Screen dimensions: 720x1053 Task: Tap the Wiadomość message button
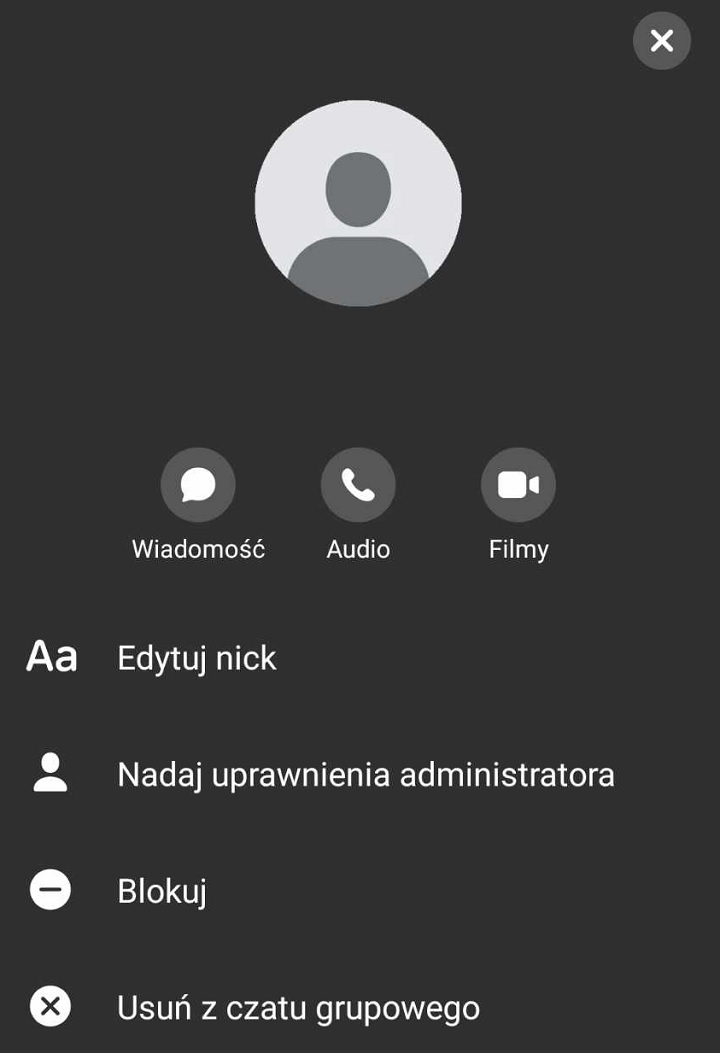click(198, 485)
